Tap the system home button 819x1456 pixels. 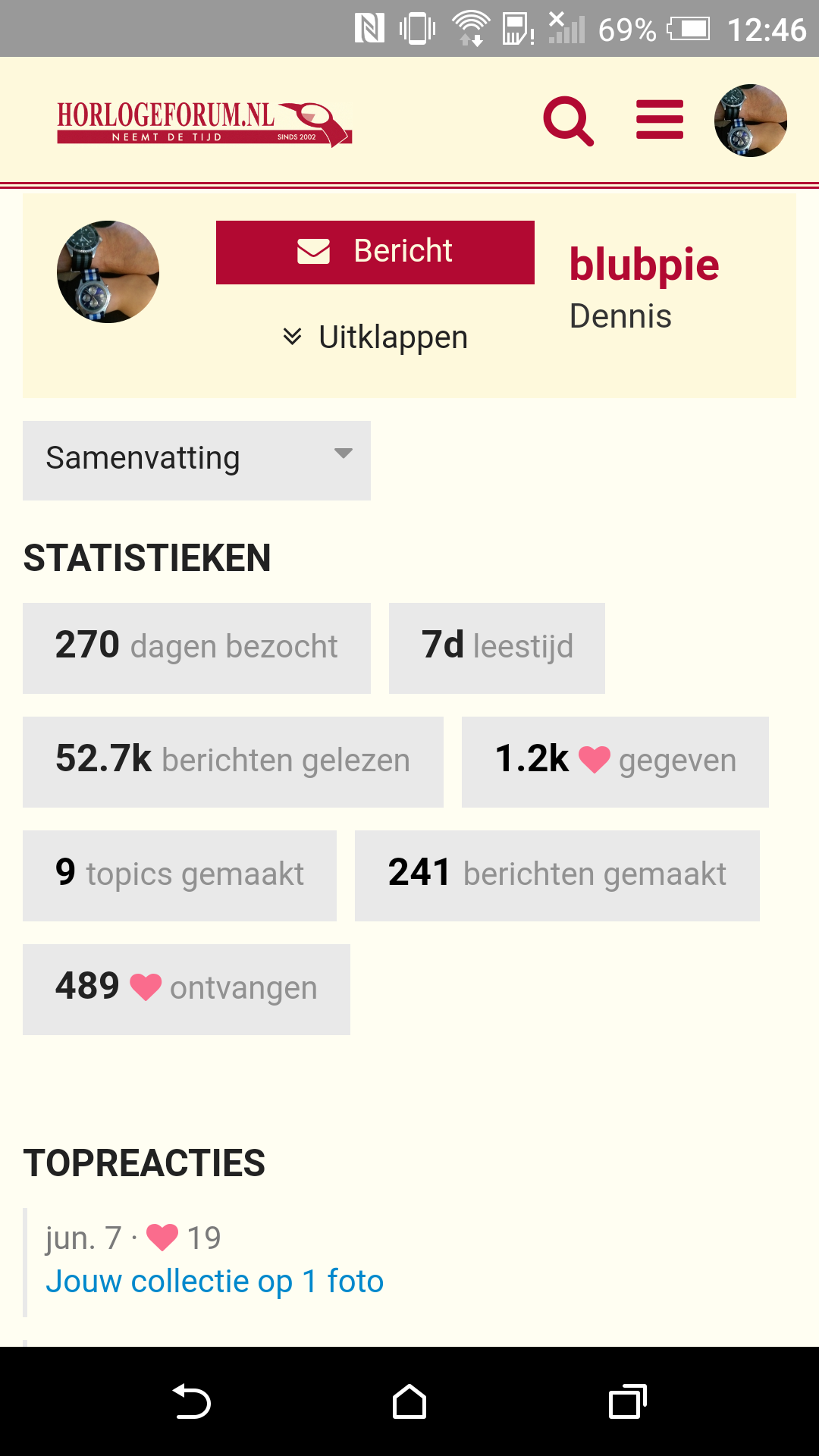click(x=409, y=1401)
